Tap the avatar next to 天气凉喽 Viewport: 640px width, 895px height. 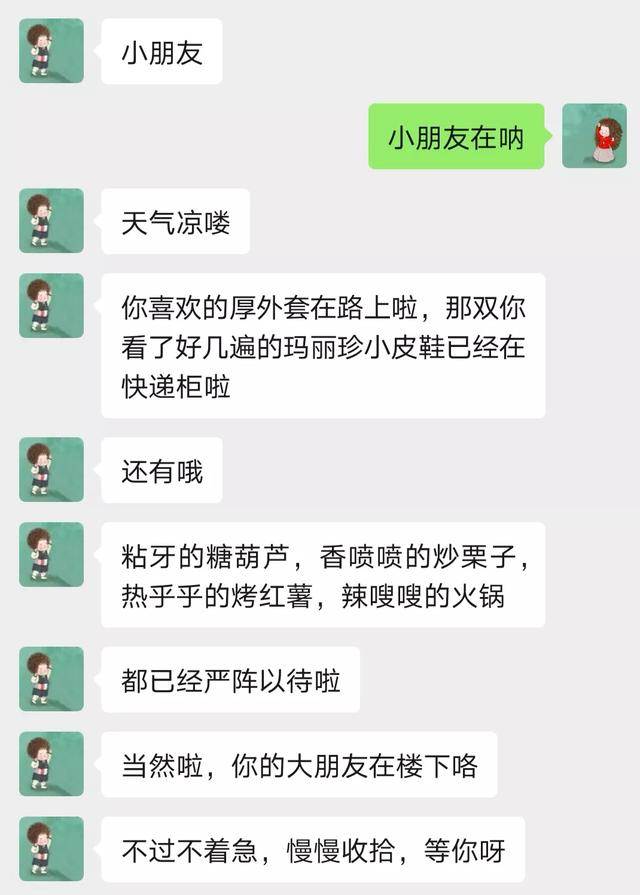pos(51,221)
